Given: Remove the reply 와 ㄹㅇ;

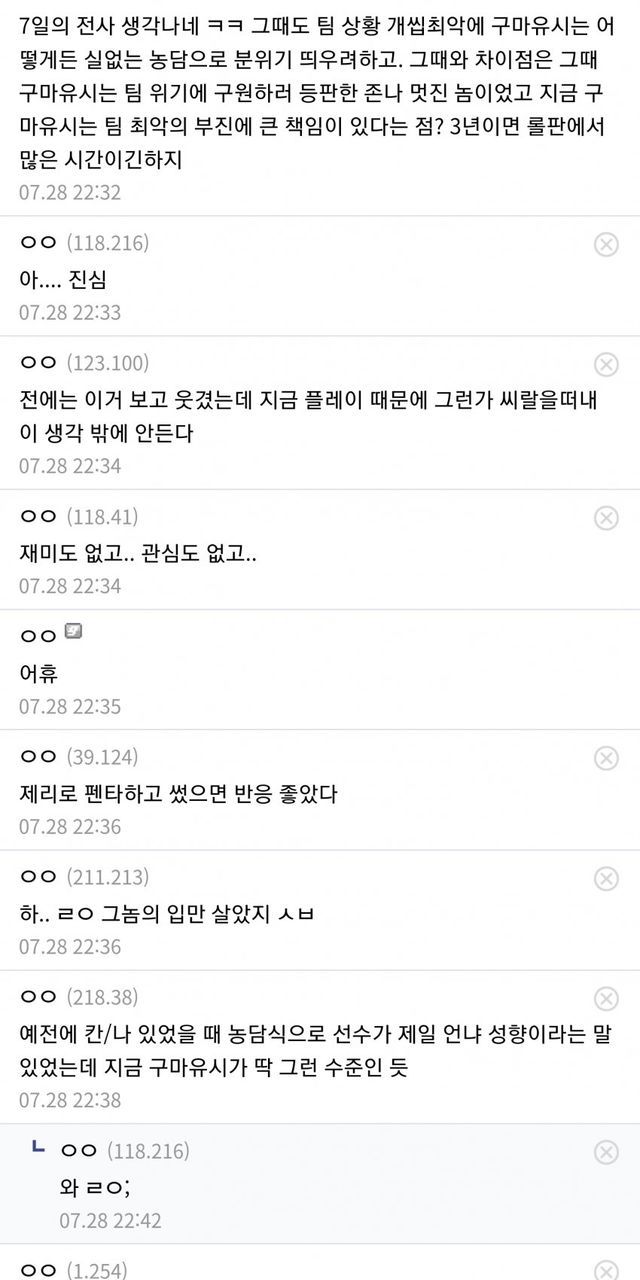Looking at the screenshot, I should click(x=606, y=1151).
